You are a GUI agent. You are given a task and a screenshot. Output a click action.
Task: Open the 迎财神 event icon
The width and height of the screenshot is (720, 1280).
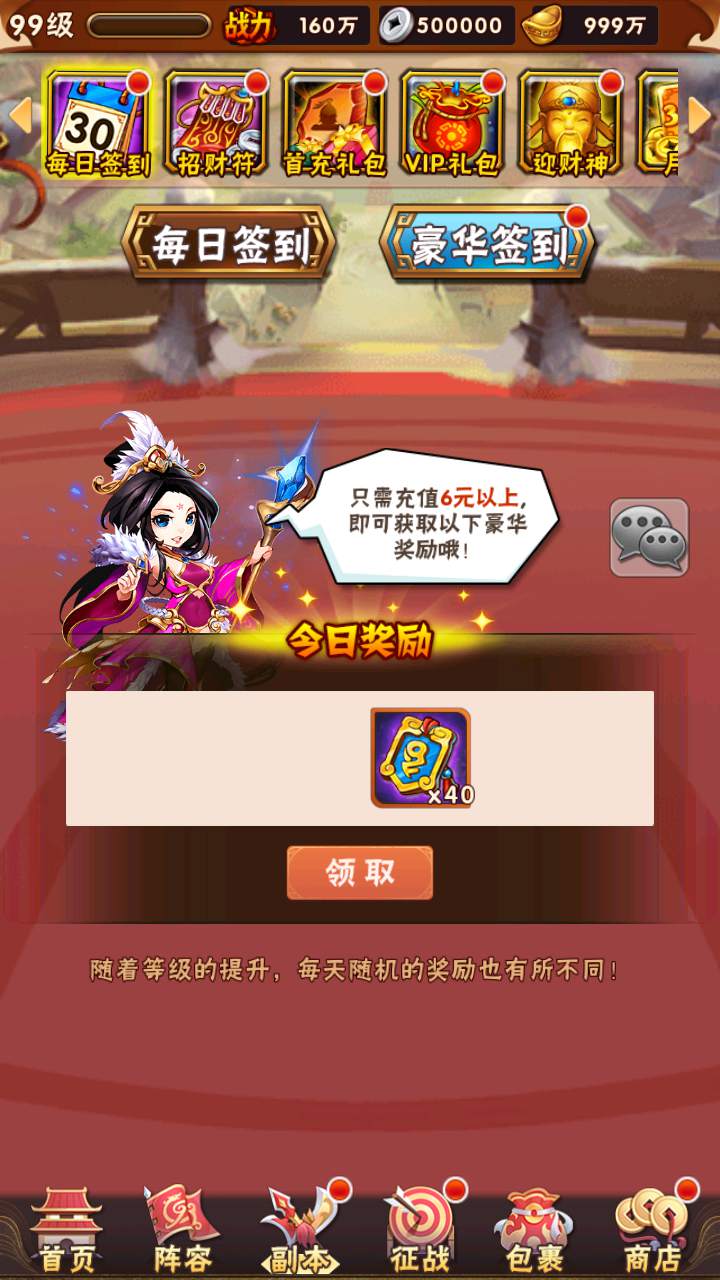click(571, 124)
